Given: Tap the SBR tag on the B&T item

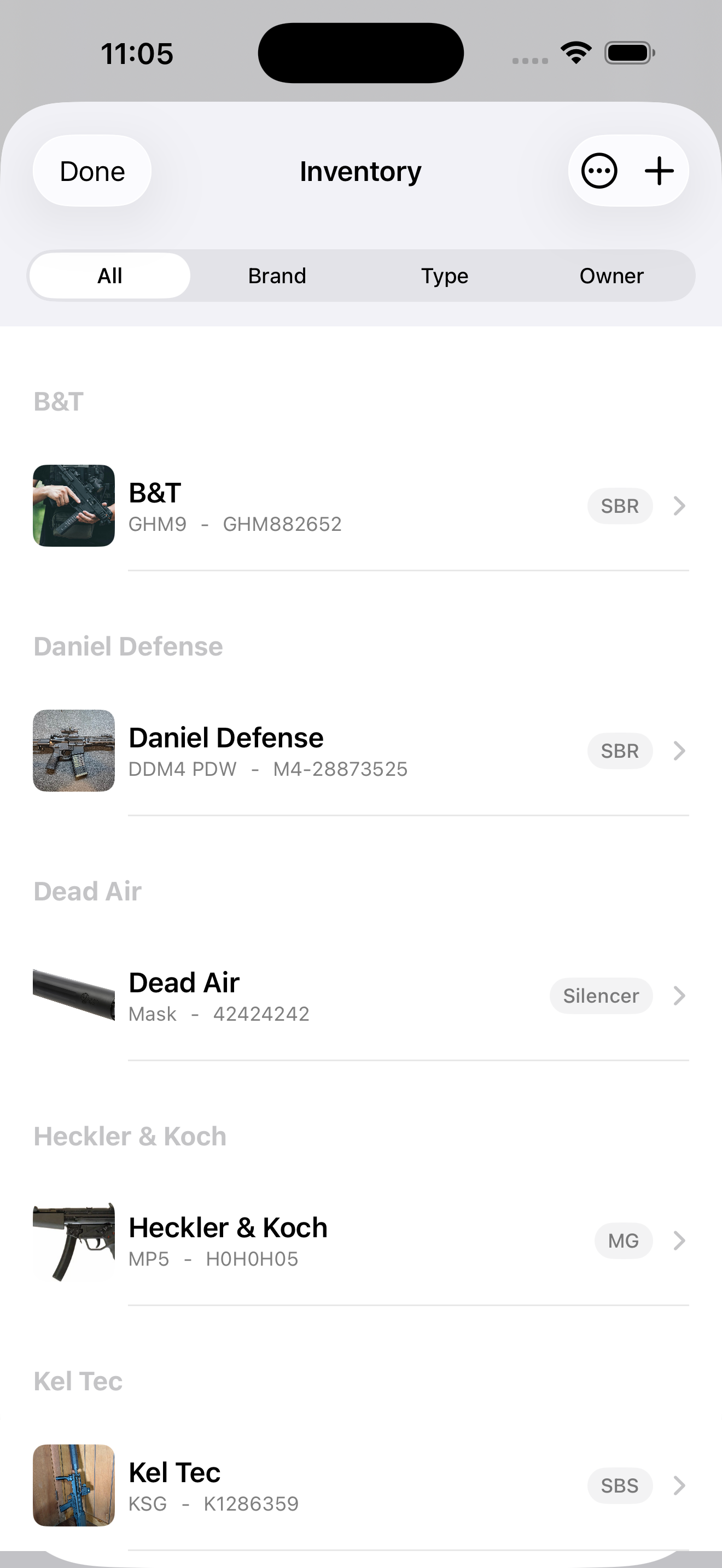Looking at the screenshot, I should click(x=620, y=506).
